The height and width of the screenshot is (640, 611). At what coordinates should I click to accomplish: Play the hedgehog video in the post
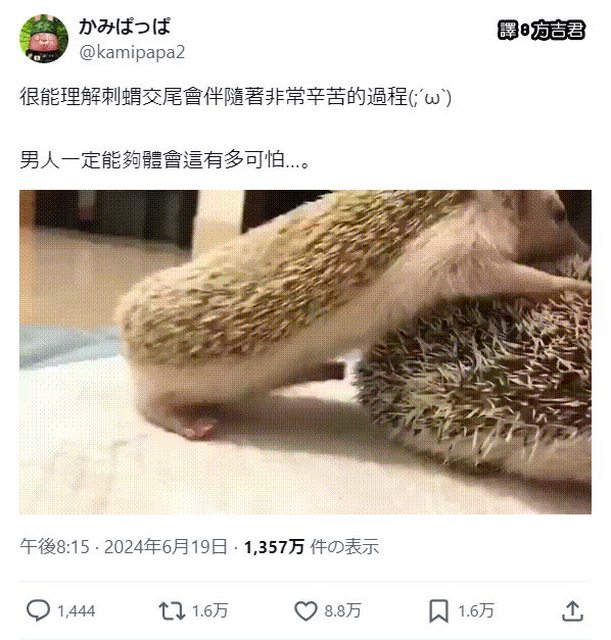click(305, 352)
